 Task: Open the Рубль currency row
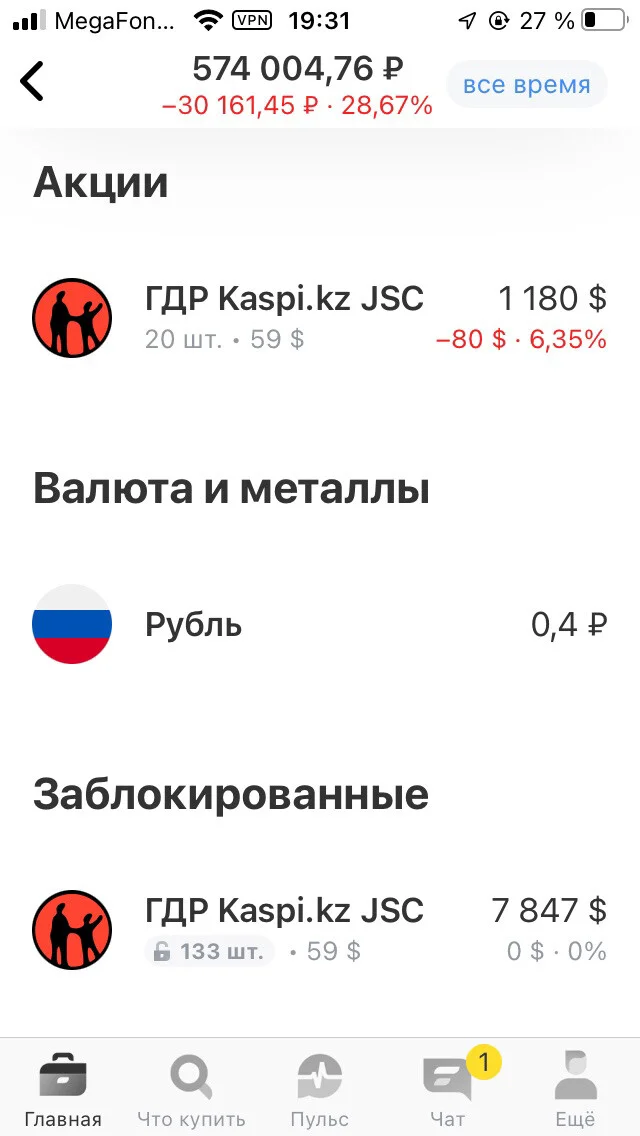320,624
